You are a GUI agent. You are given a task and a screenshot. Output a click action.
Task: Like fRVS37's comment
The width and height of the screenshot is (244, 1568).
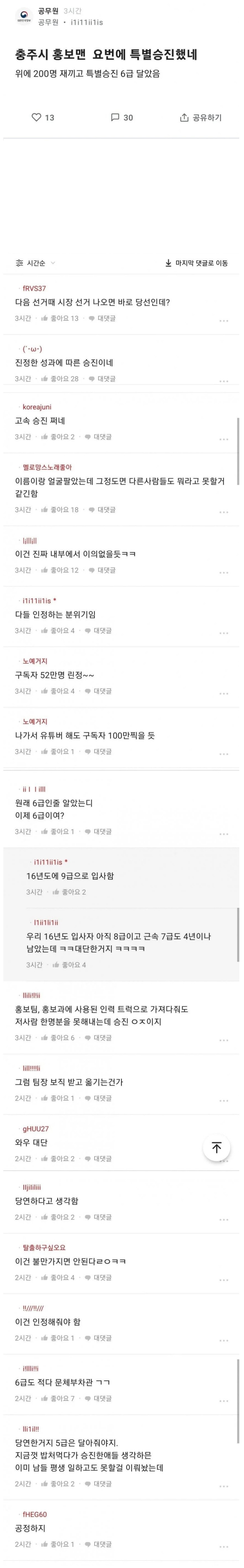(x=60, y=318)
